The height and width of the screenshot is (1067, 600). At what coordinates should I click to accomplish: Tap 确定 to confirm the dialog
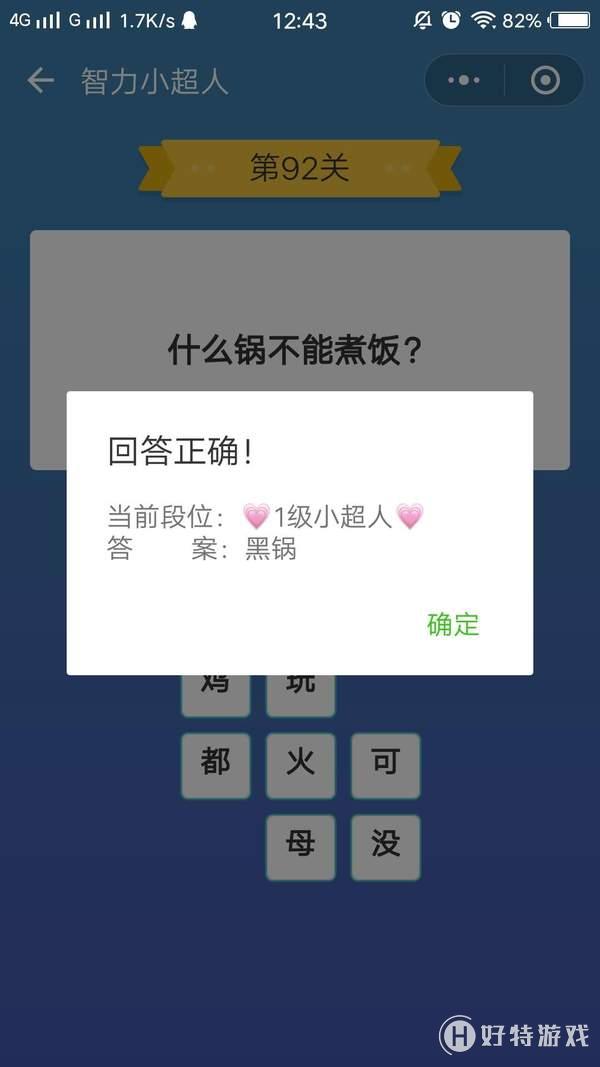[453, 625]
